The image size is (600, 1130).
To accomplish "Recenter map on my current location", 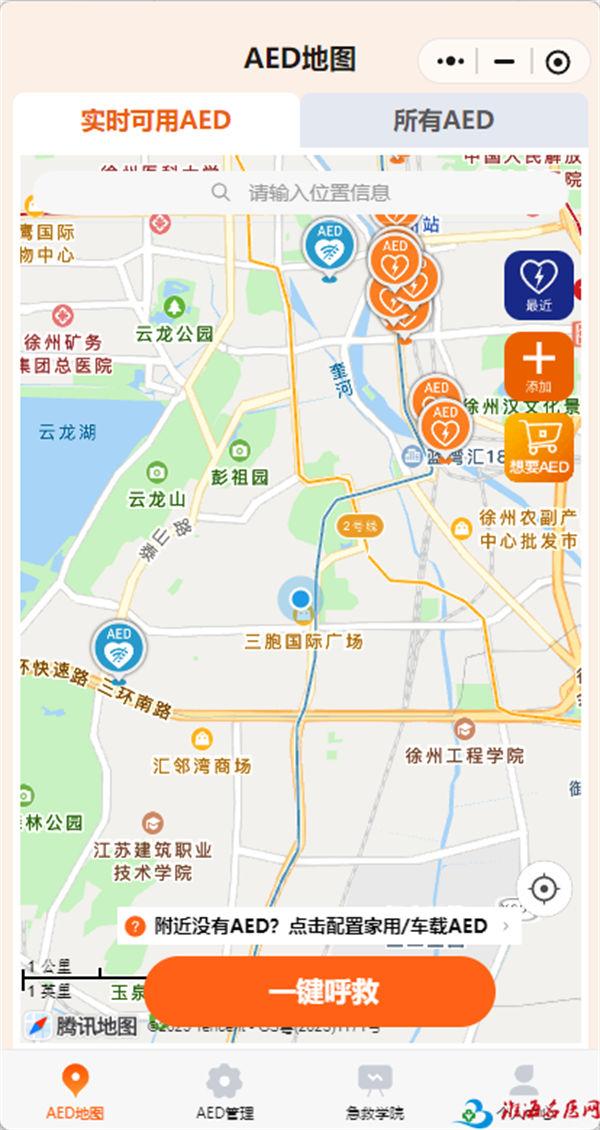I will point(544,889).
